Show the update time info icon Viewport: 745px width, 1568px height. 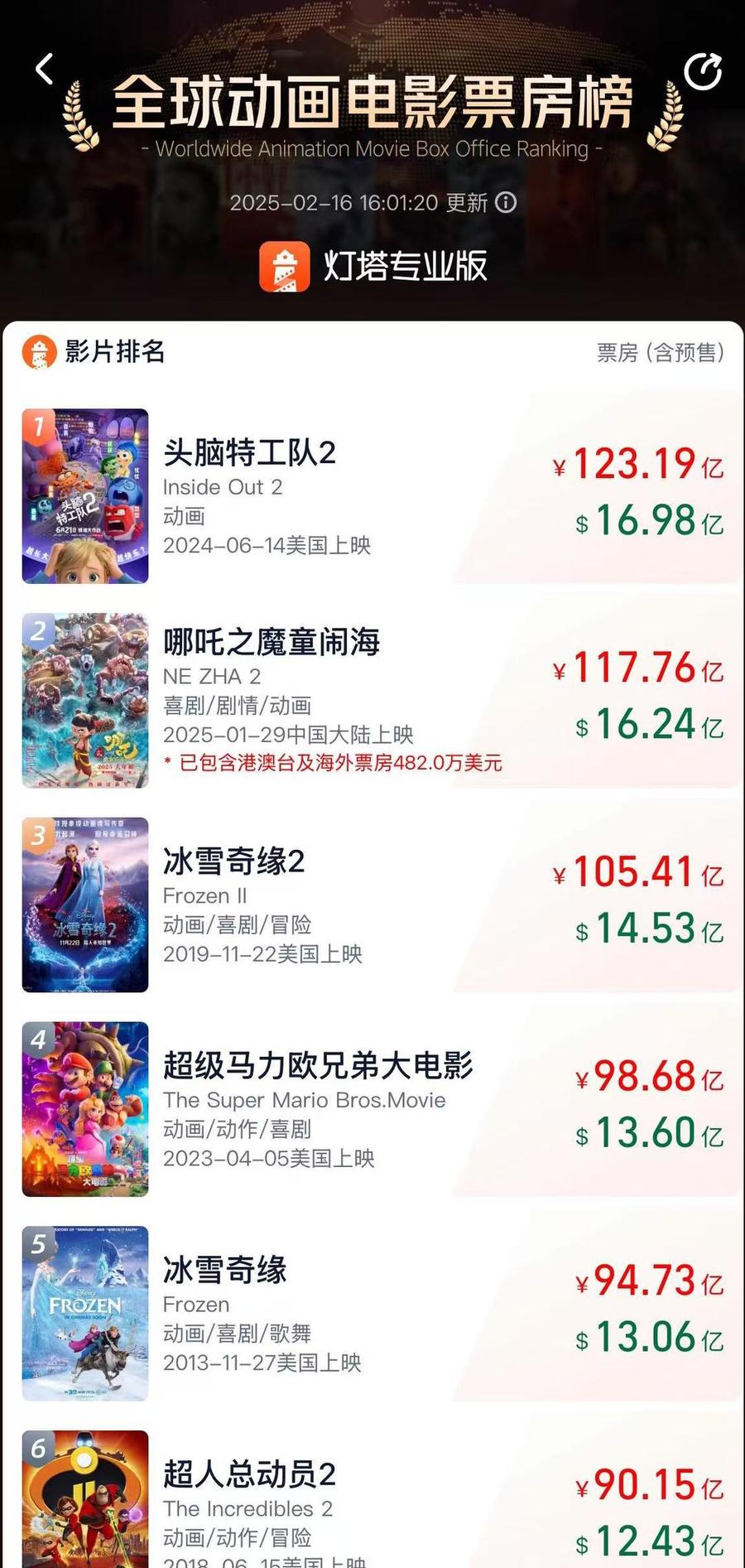(x=506, y=203)
